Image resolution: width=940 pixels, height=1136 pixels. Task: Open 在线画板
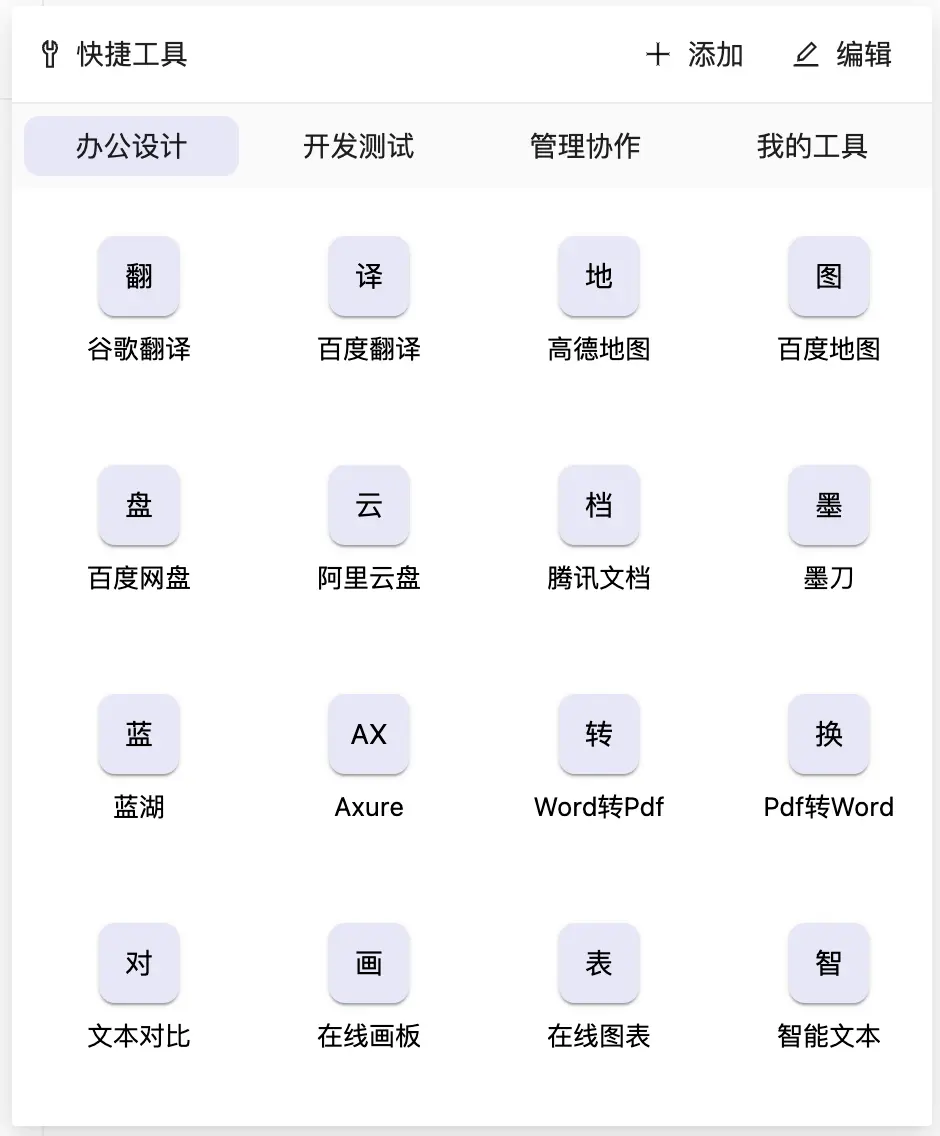[x=369, y=964]
